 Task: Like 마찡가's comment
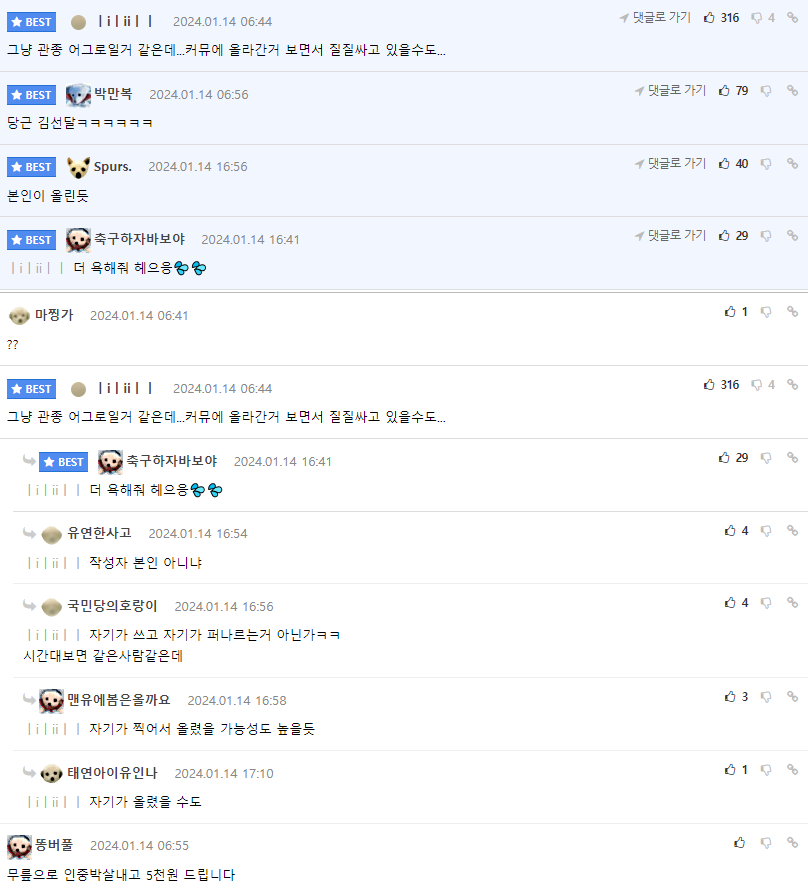point(730,312)
